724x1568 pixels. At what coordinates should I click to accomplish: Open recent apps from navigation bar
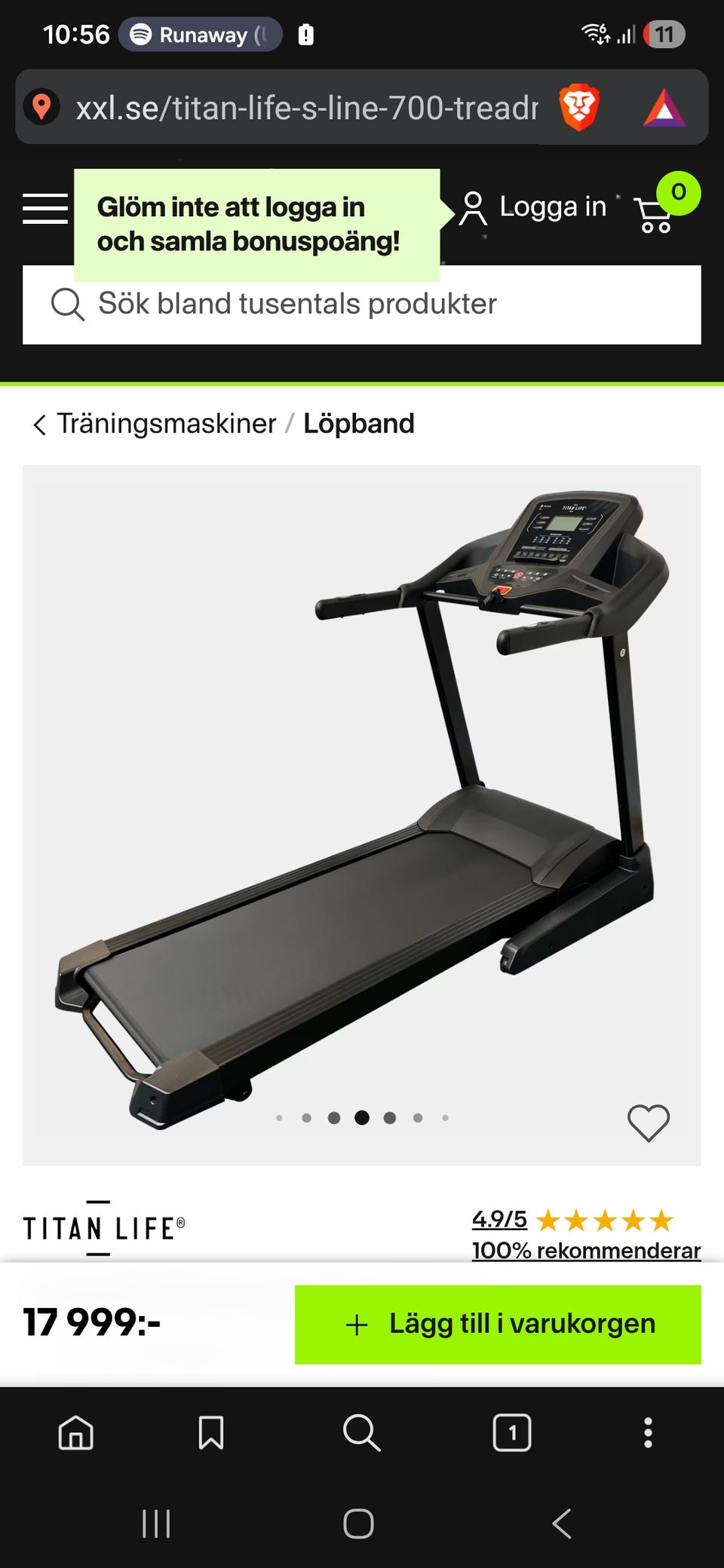click(x=156, y=1524)
